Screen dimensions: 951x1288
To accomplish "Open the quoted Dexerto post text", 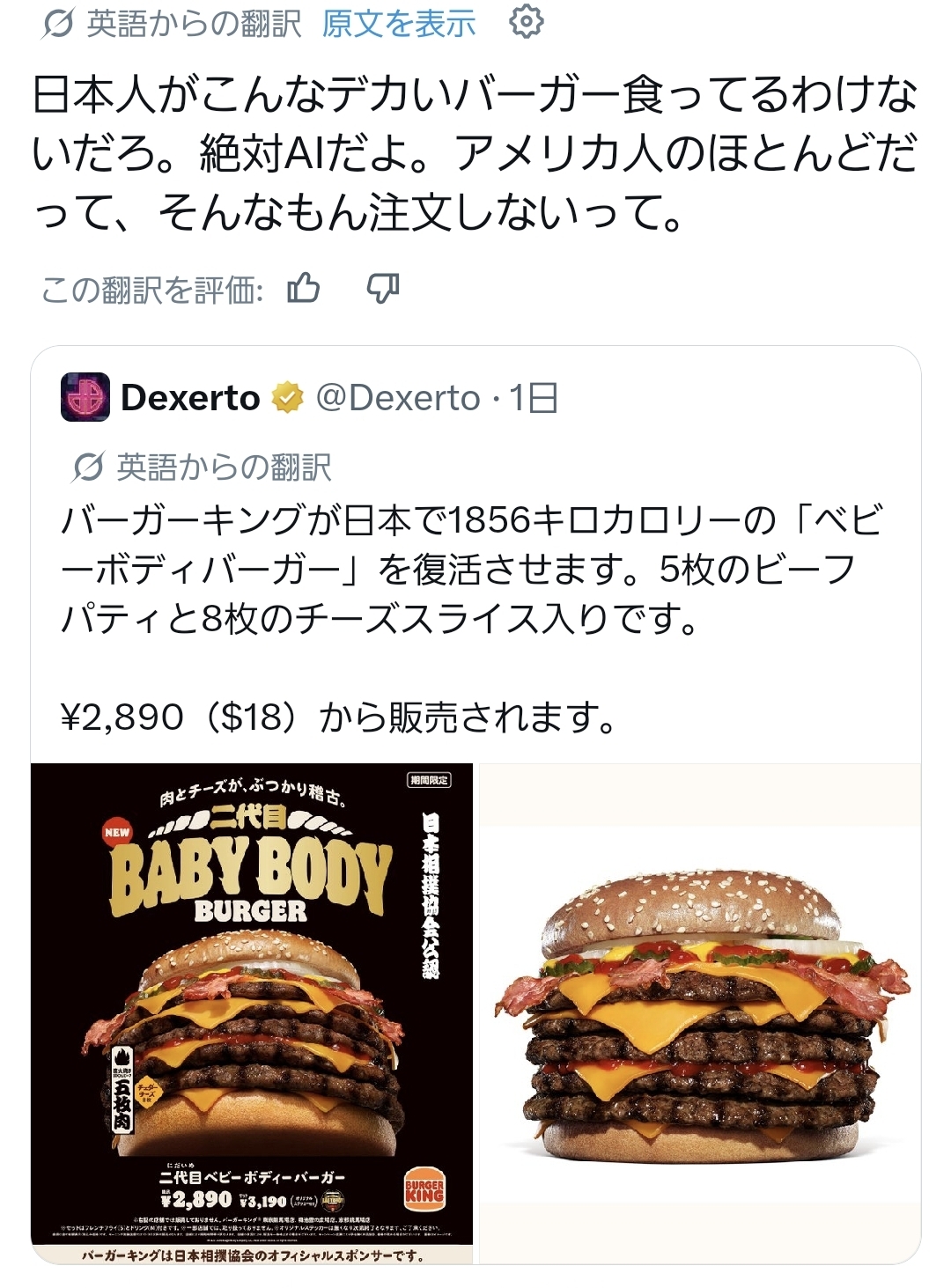I will coord(458,570).
